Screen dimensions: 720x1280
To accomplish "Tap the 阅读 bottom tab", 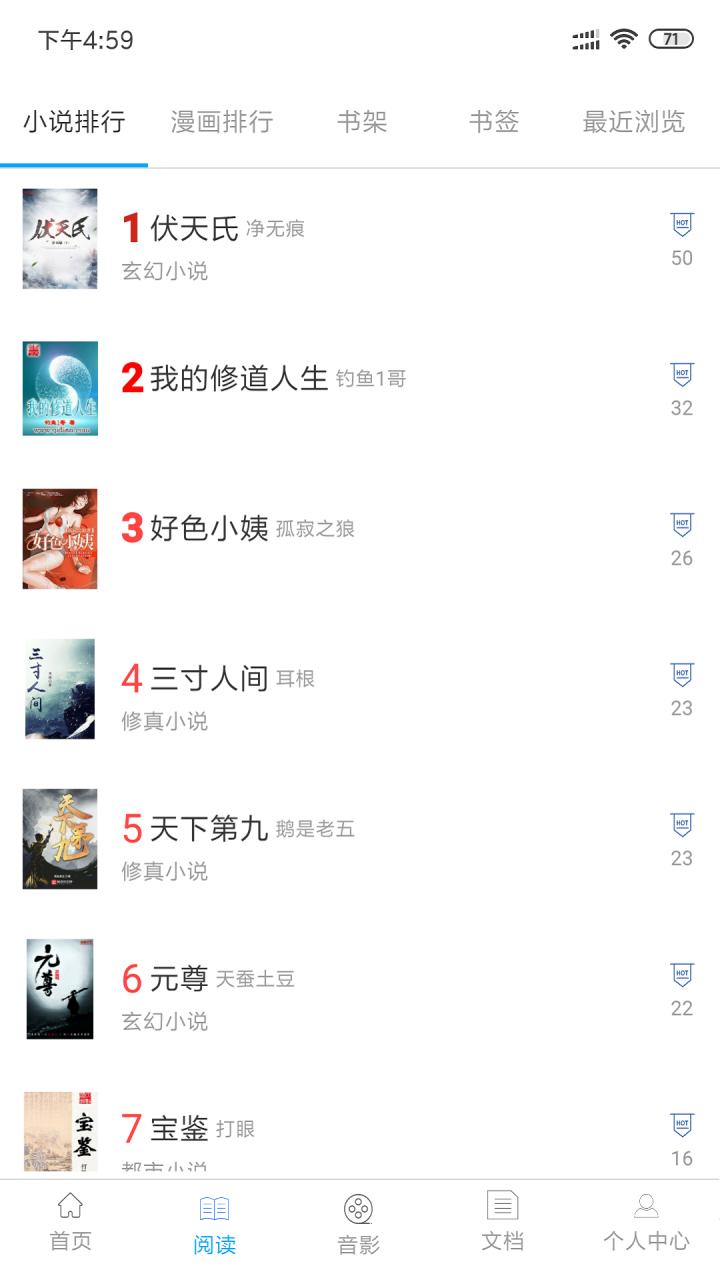I will [214, 1224].
